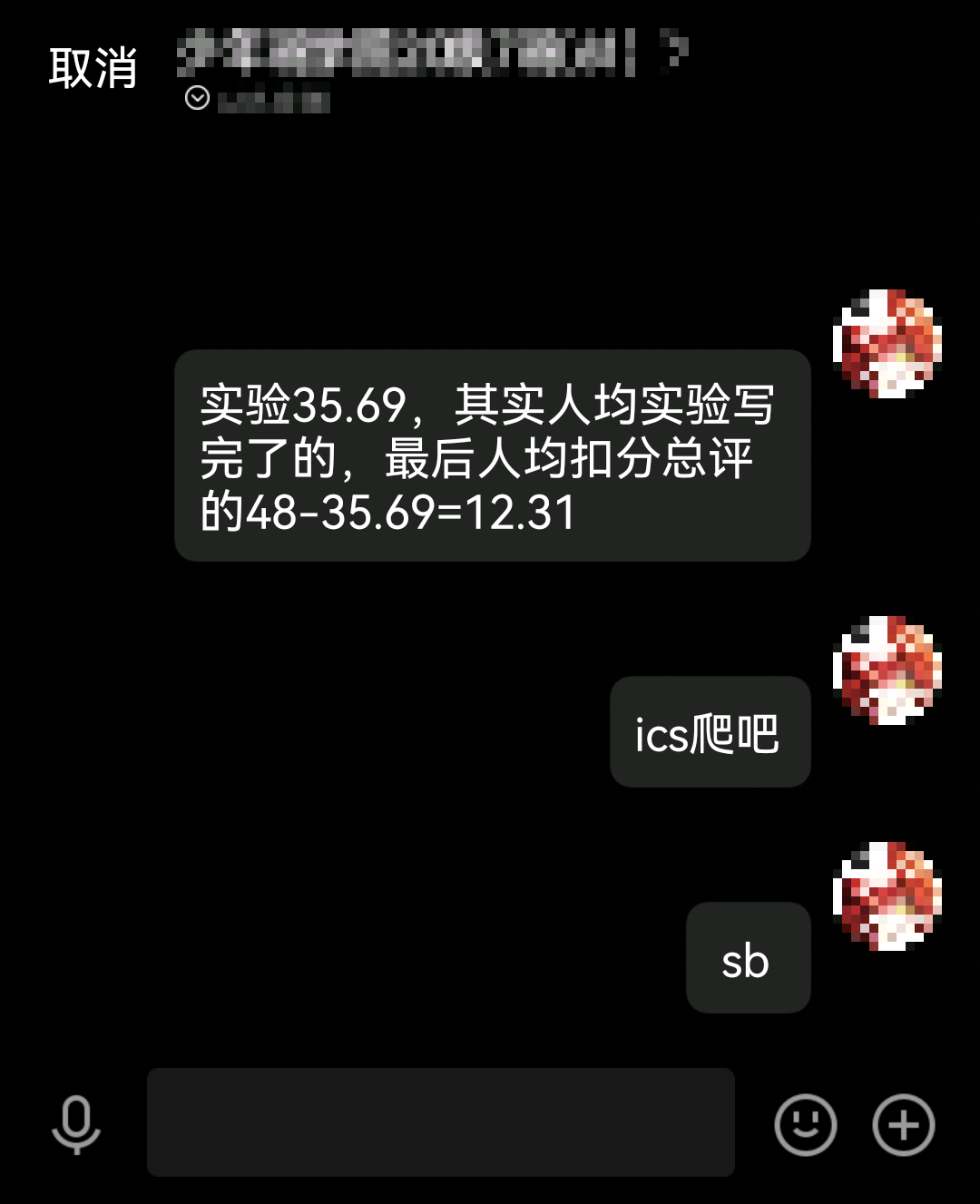This screenshot has height=1204, width=980.
Task: Tap 取消 to cancel
Action: pyautogui.click(x=93, y=68)
